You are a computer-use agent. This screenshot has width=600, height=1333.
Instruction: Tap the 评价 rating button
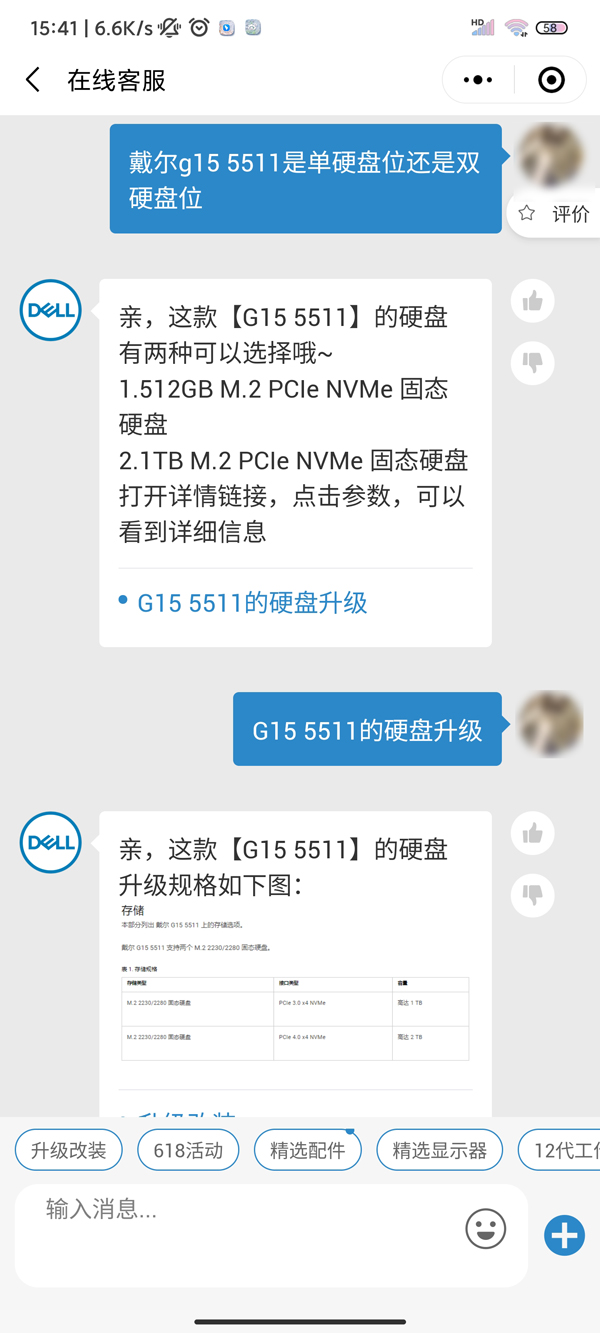click(555, 214)
